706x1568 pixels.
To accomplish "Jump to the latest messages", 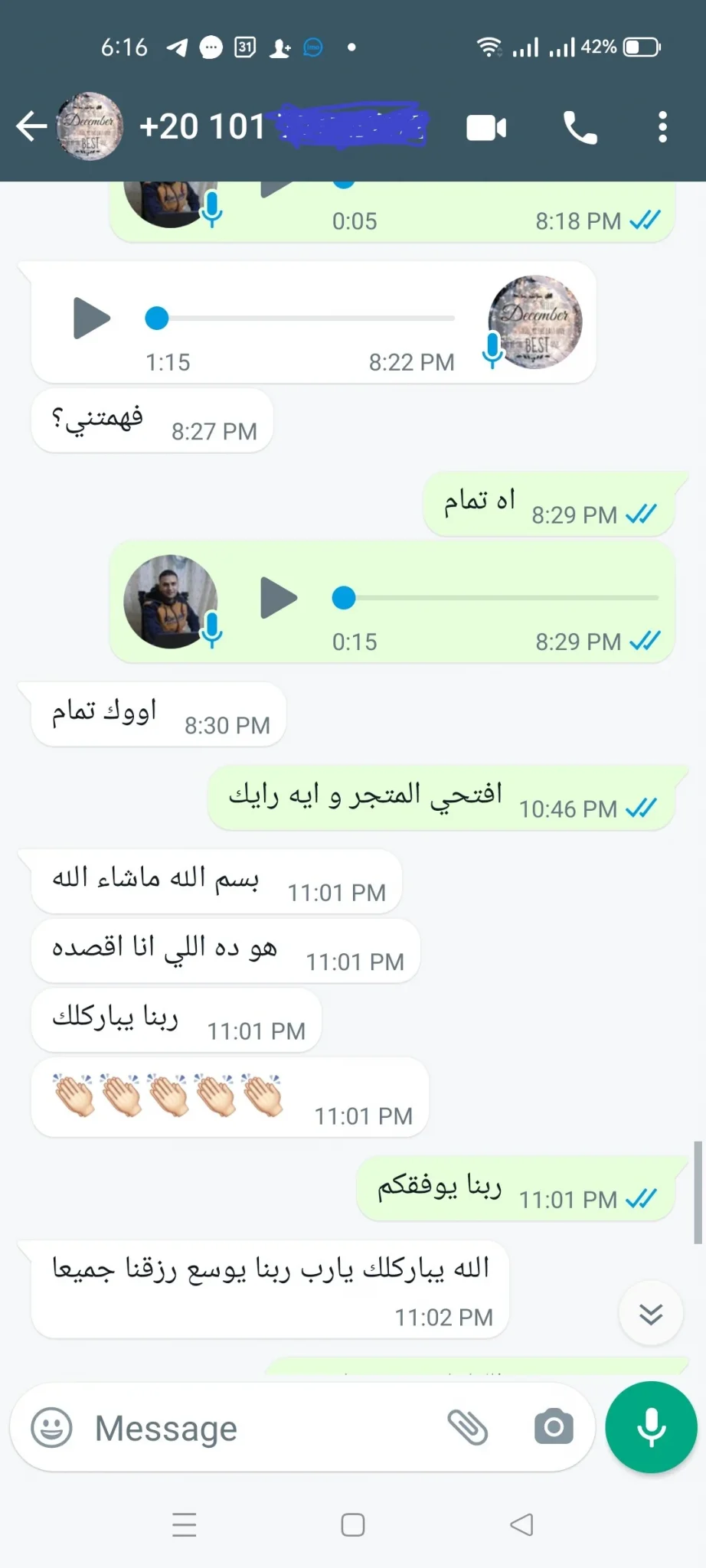I will (651, 1314).
